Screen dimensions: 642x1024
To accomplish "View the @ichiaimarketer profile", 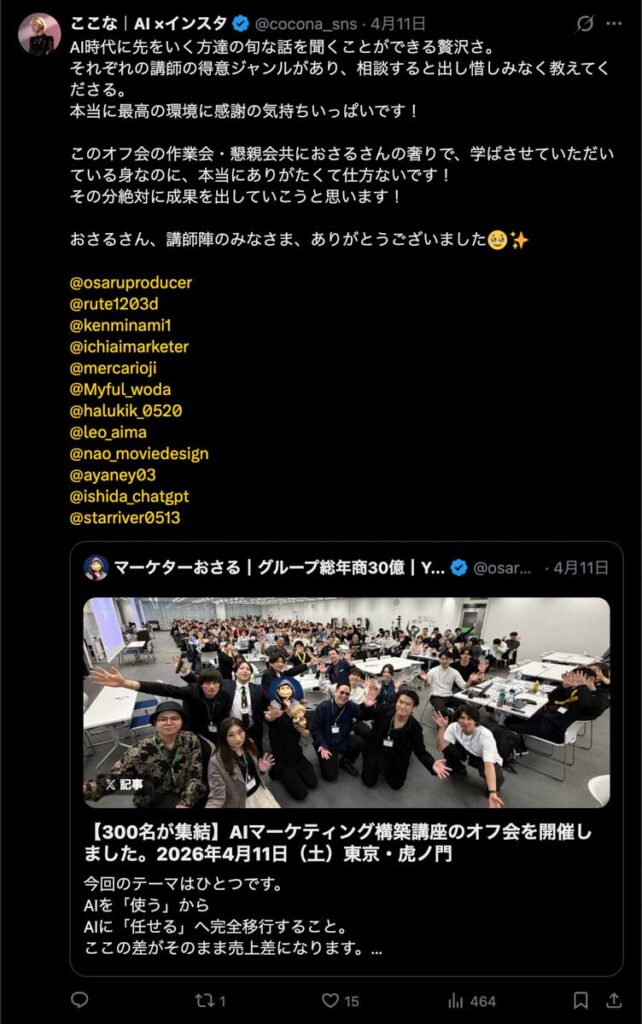I will pyautogui.click(x=129, y=347).
